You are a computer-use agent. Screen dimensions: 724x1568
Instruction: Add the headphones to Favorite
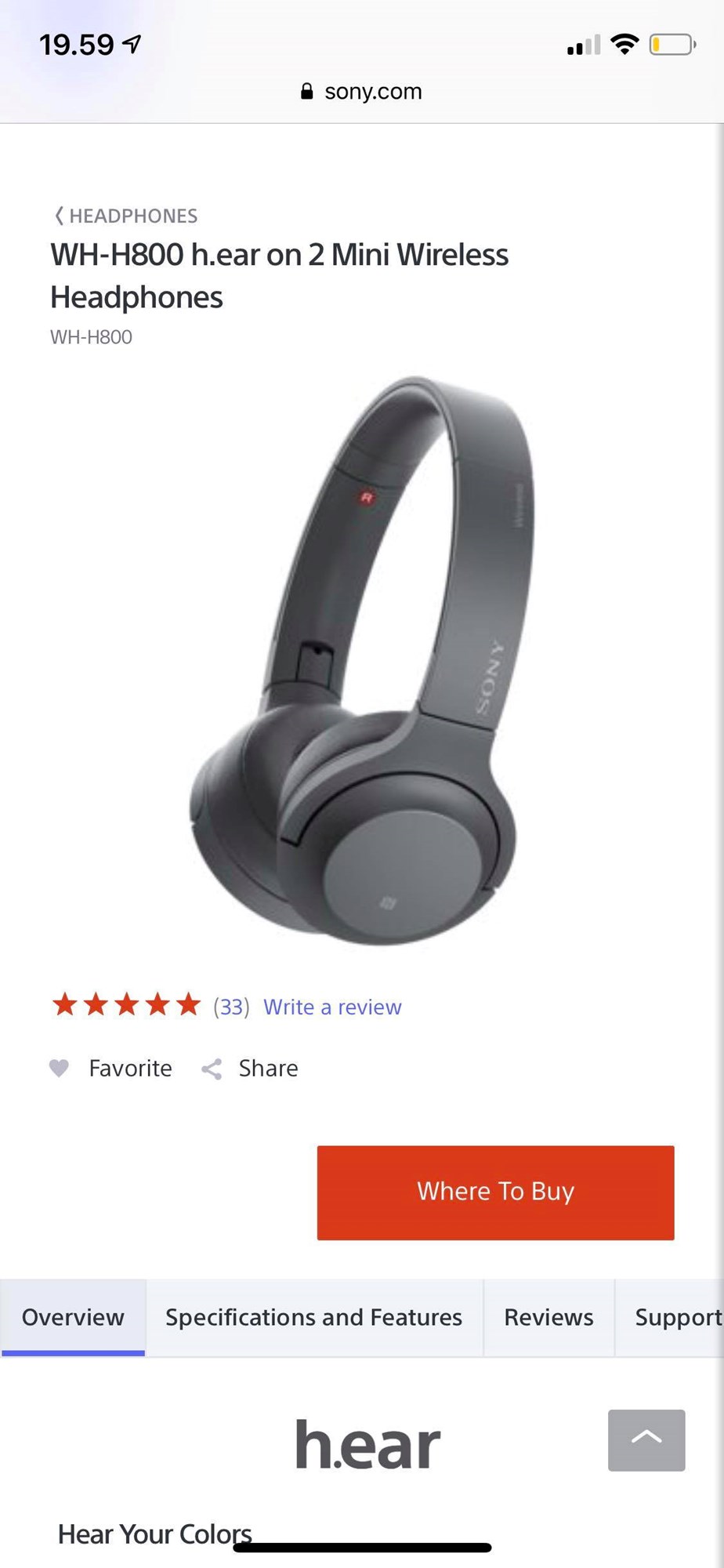click(110, 1068)
